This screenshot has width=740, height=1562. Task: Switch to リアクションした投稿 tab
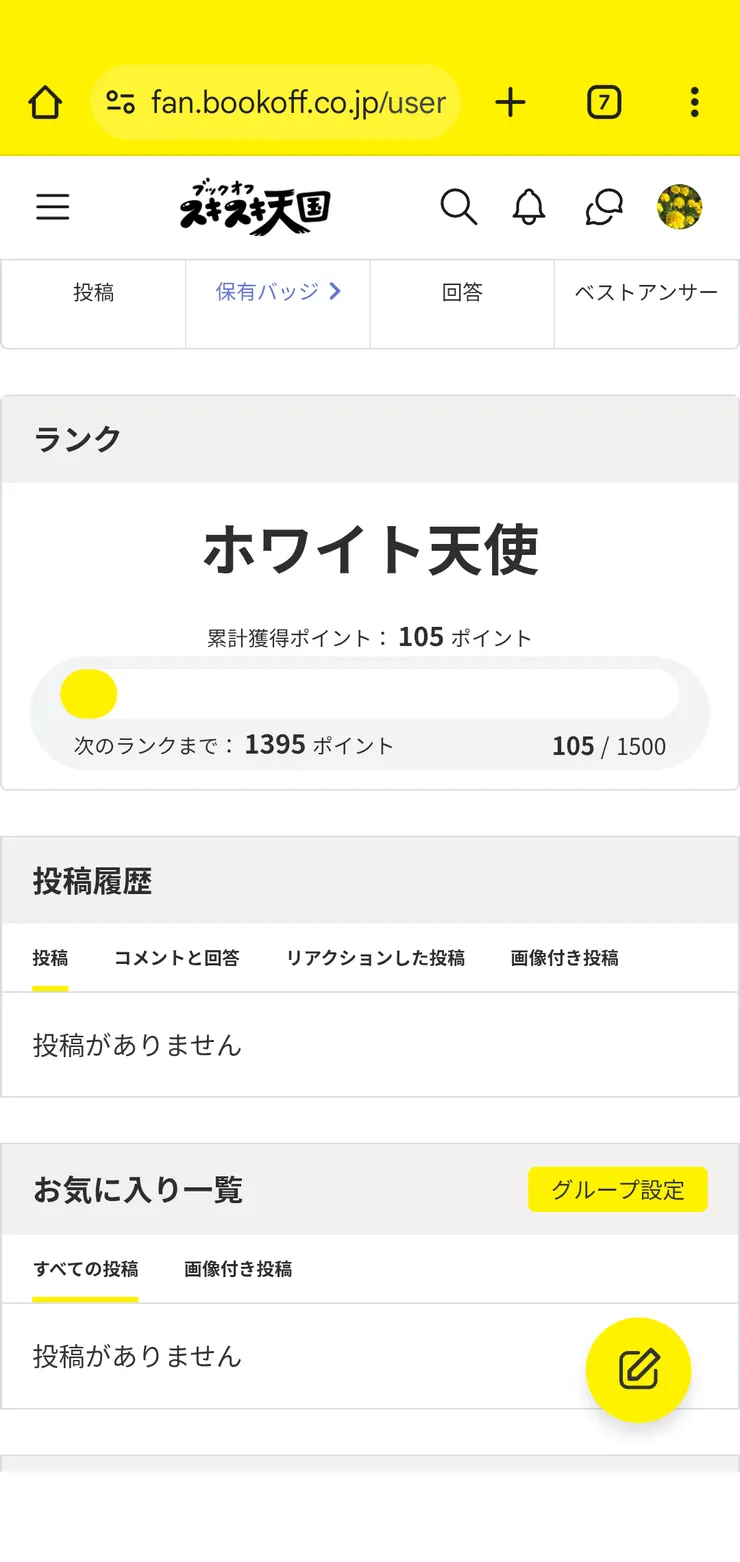click(376, 957)
